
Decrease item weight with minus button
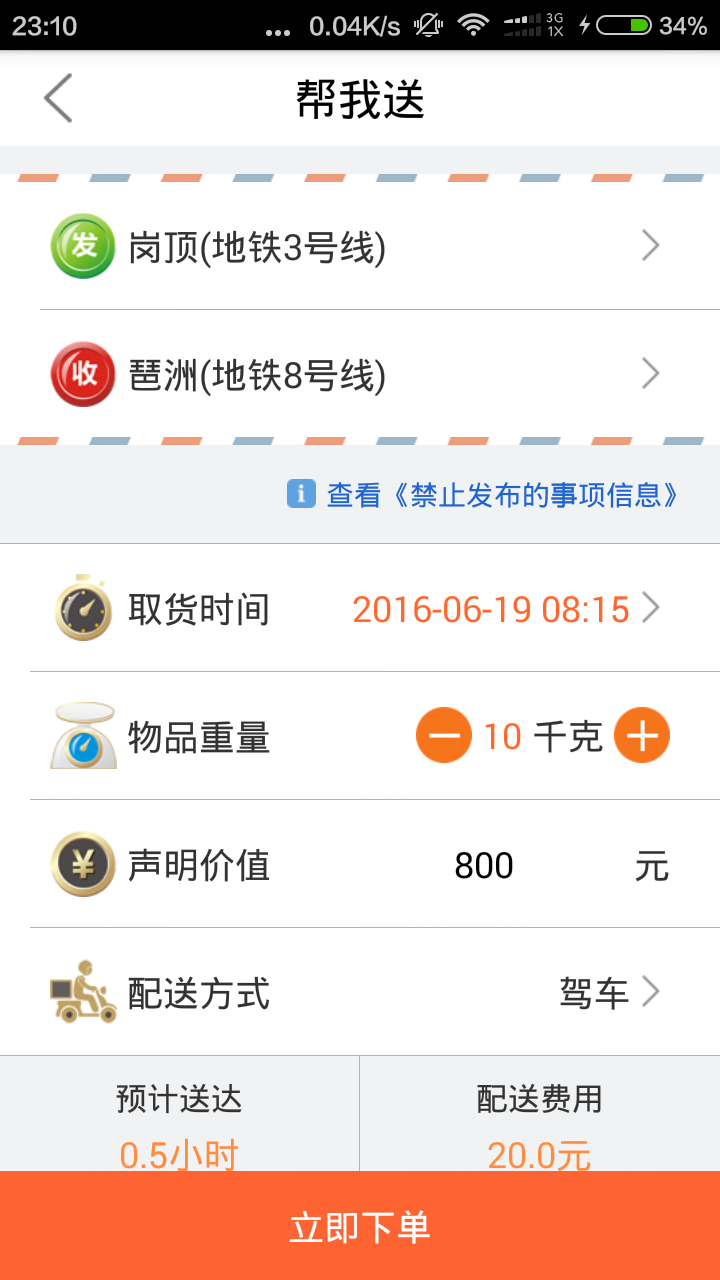pos(443,736)
